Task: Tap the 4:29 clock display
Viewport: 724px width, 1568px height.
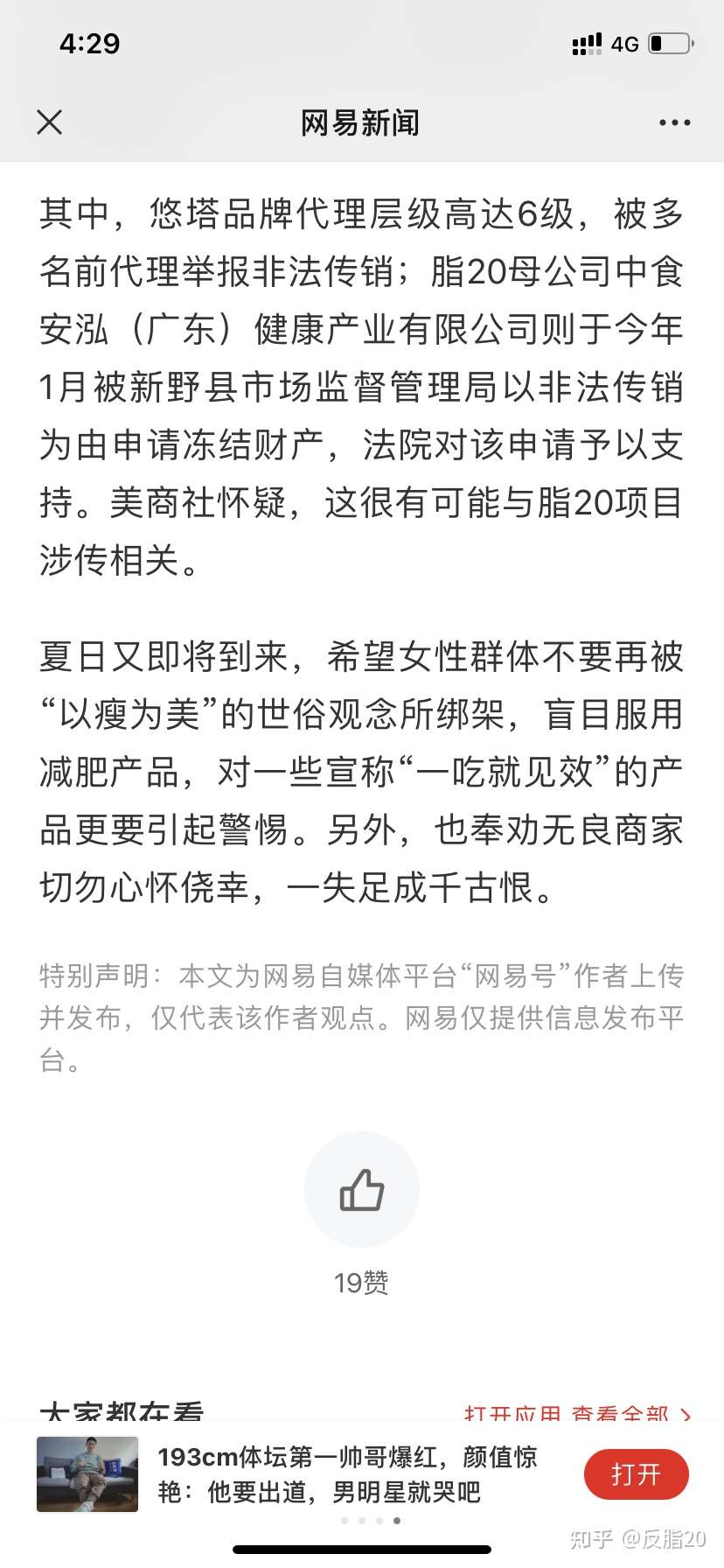Action: coord(87,44)
